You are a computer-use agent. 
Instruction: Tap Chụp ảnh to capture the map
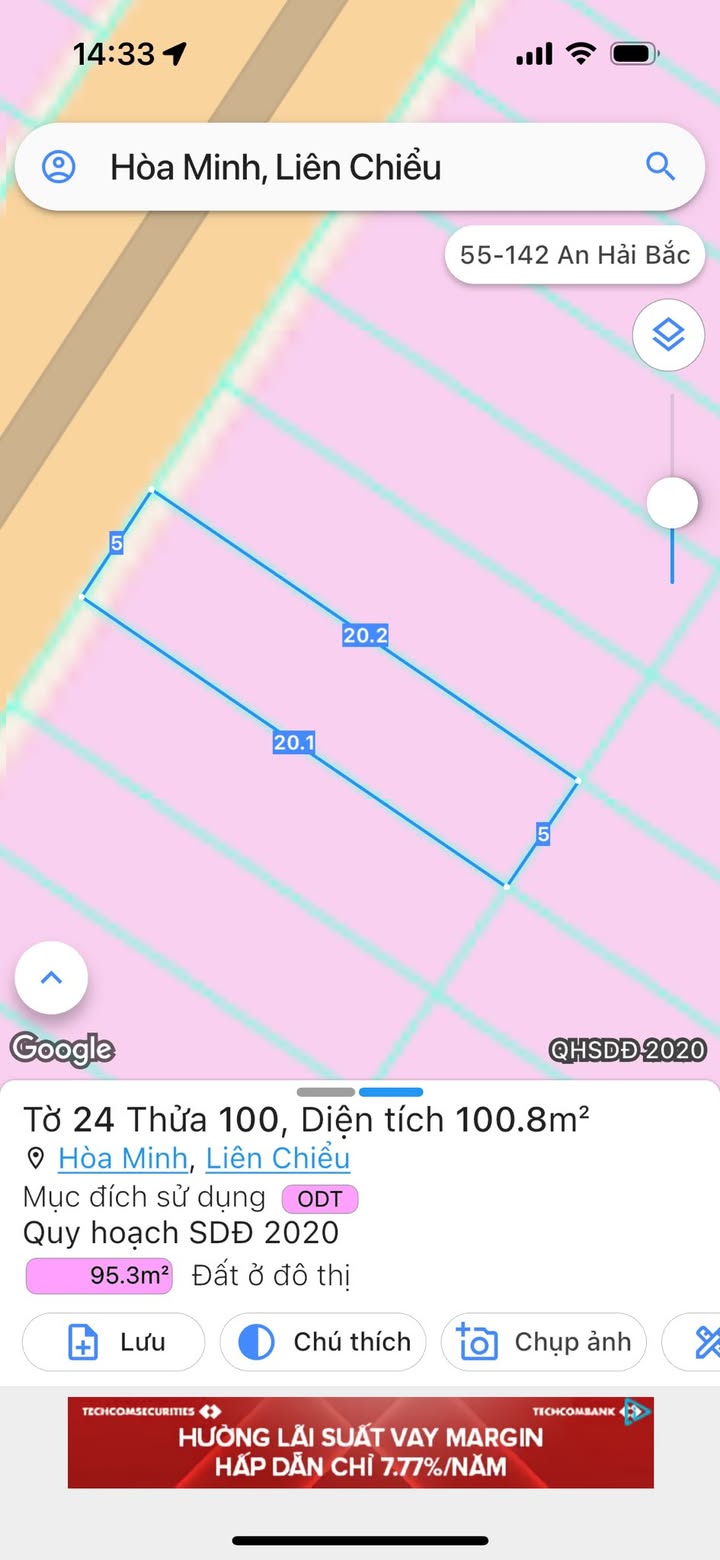[544, 1342]
